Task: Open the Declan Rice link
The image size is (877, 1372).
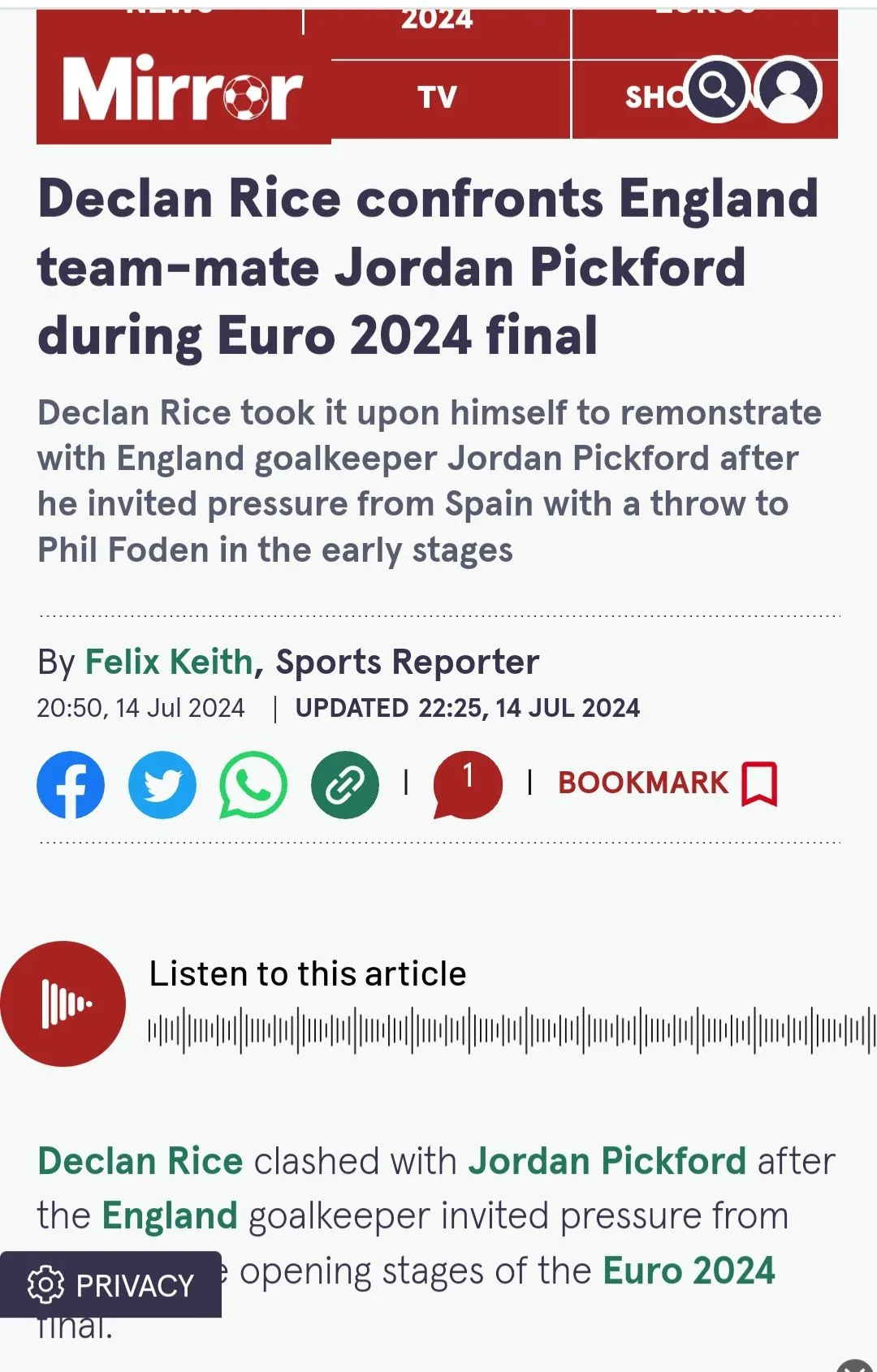Action: pos(140,1161)
